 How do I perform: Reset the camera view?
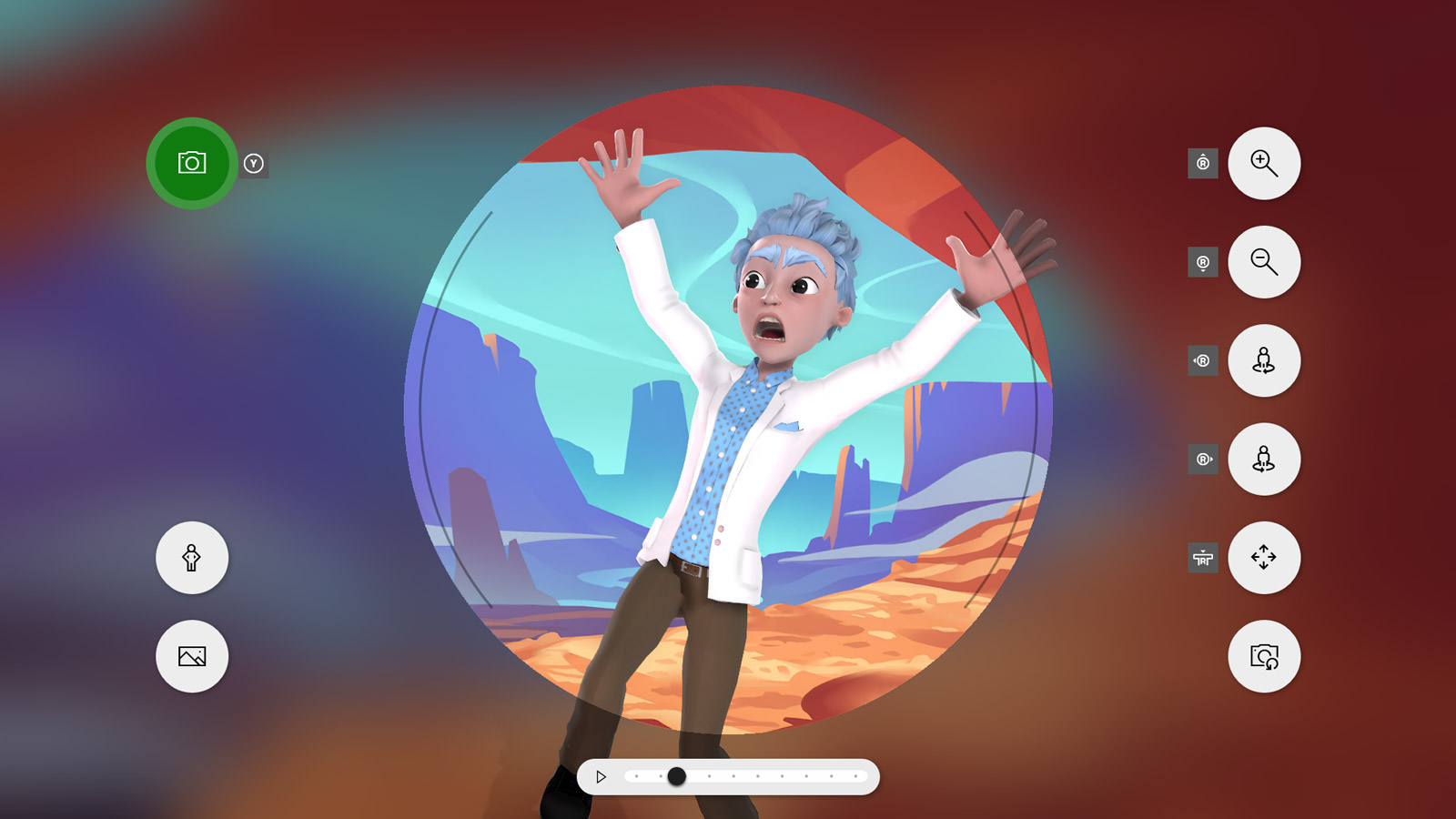click(x=1264, y=656)
